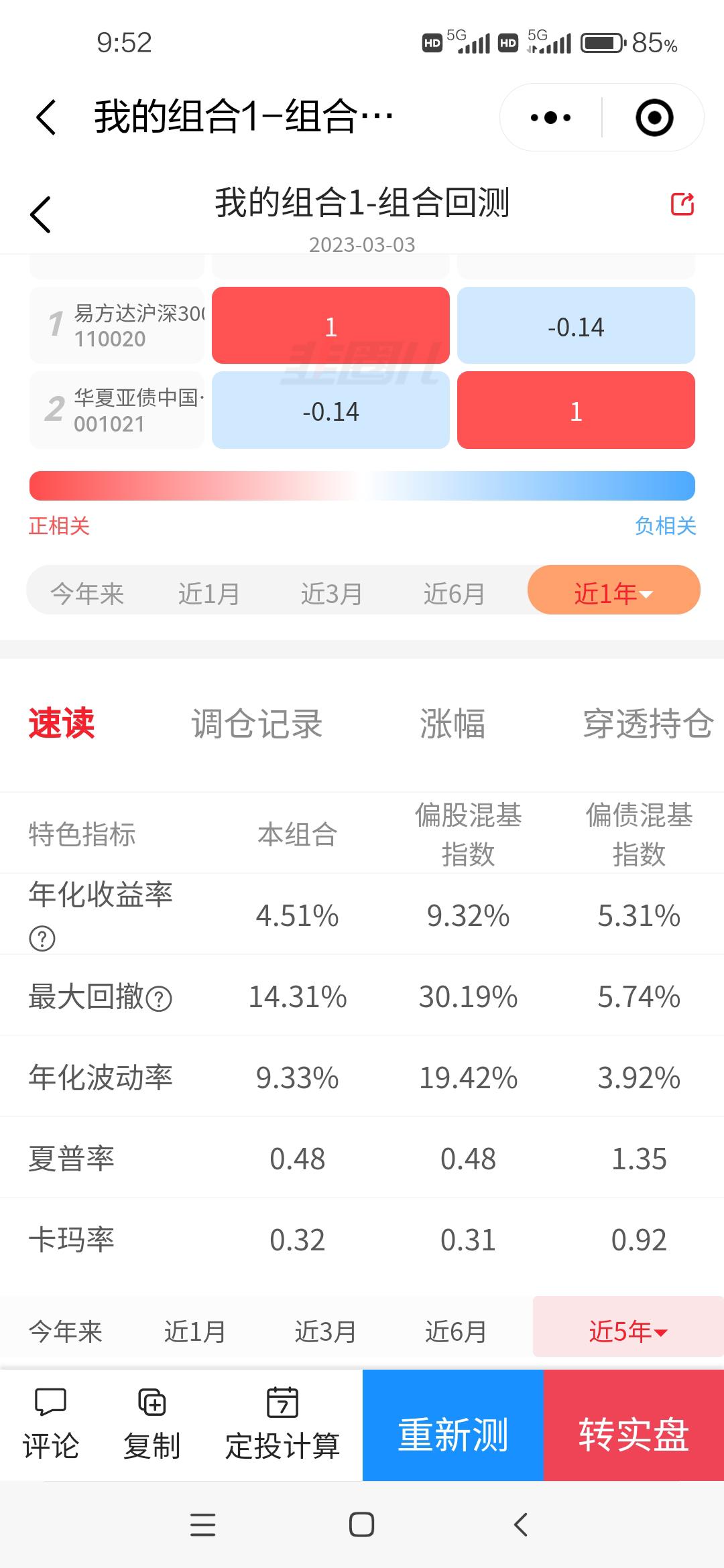This screenshot has width=724, height=1568.
Task: Open the 近1年 correlation period dropdown
Action: point(613,592)
